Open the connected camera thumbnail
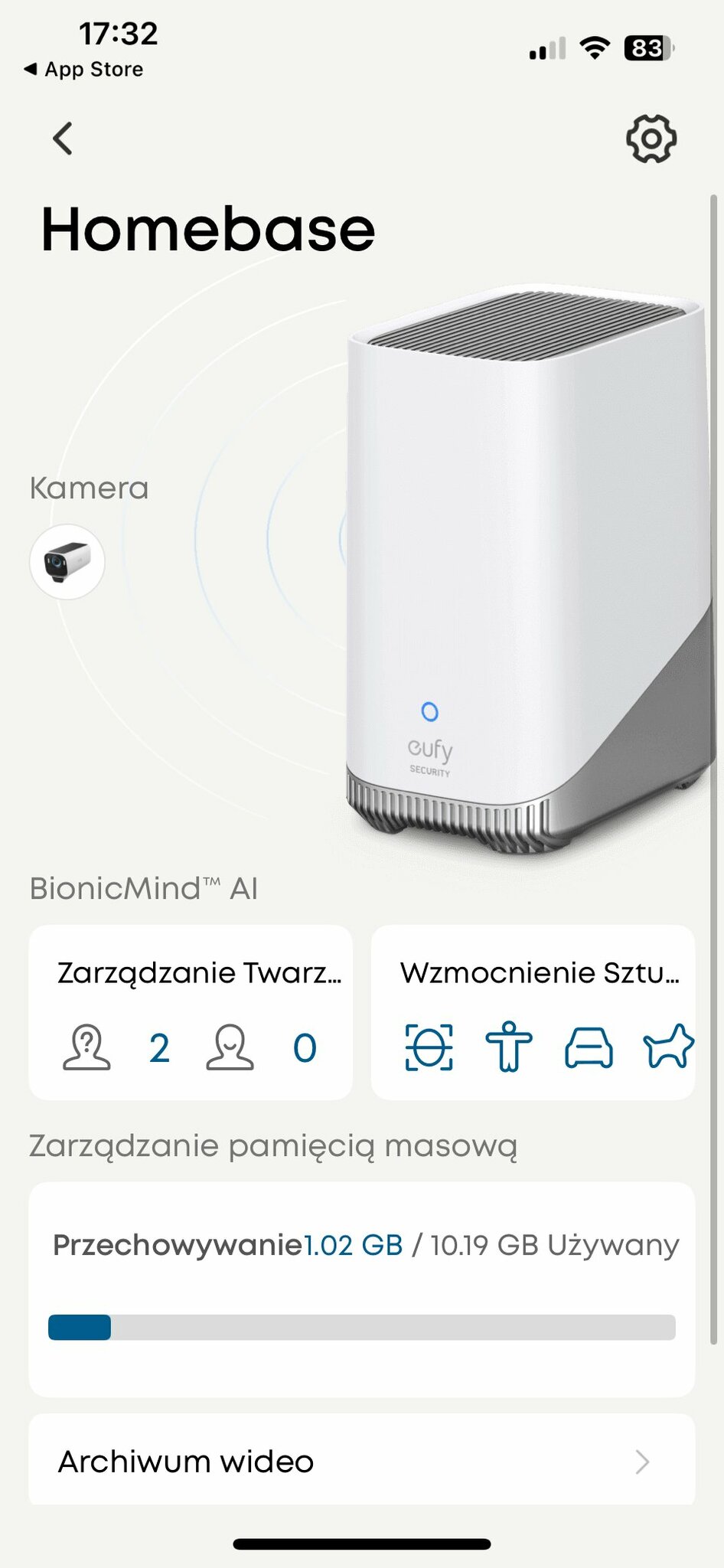The image size is (724, 1568). 67,561
